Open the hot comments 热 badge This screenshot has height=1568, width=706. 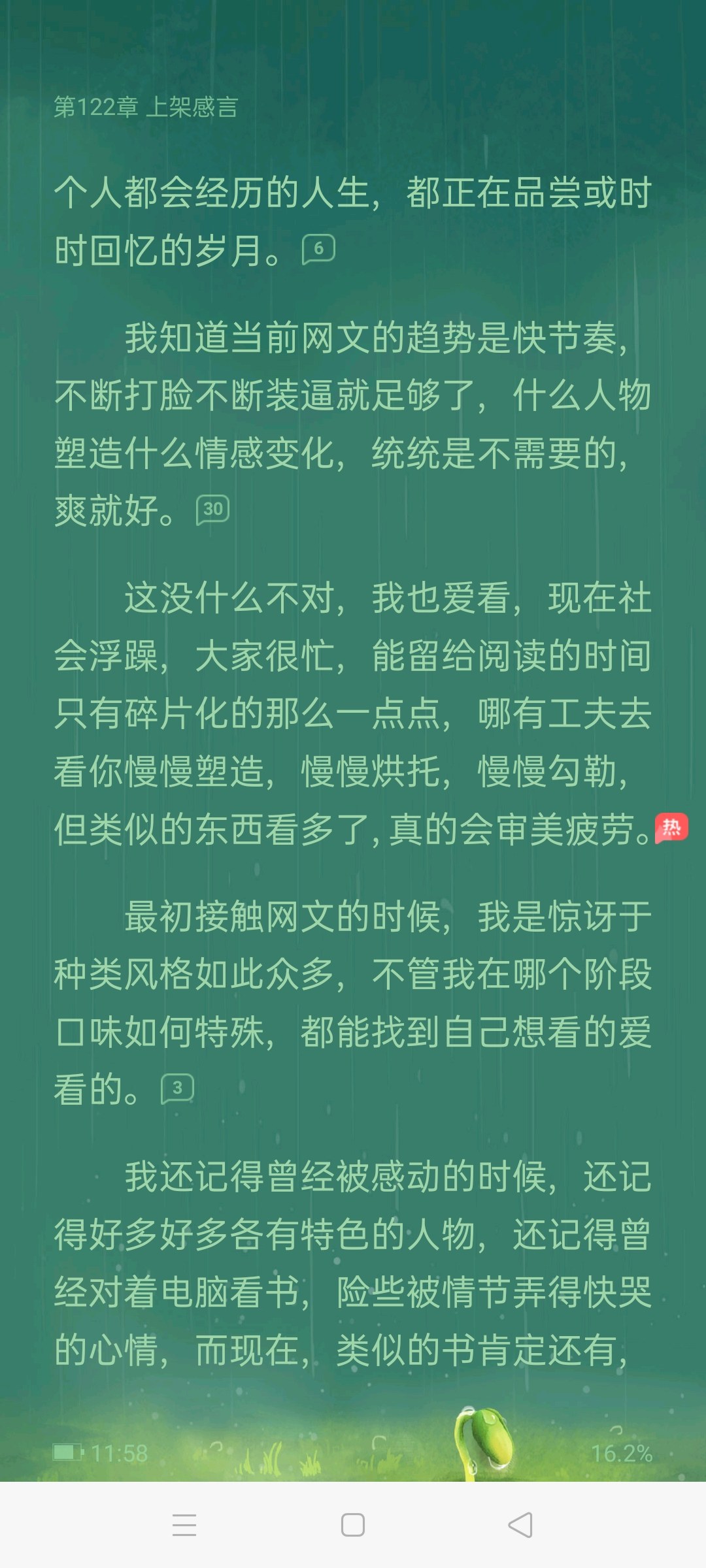pos(671,828)
